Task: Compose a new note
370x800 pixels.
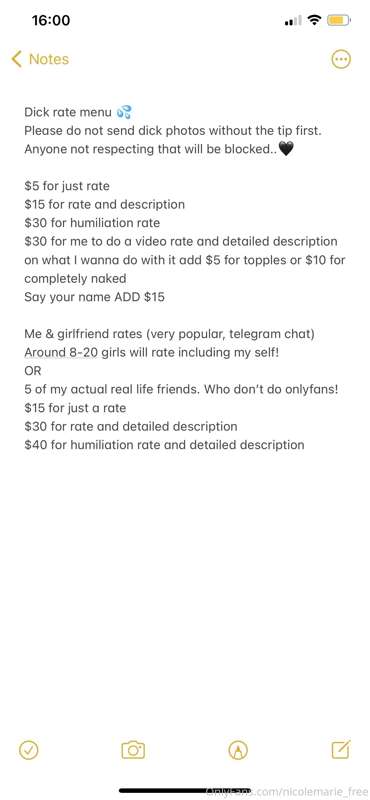Action: [341, 749]
